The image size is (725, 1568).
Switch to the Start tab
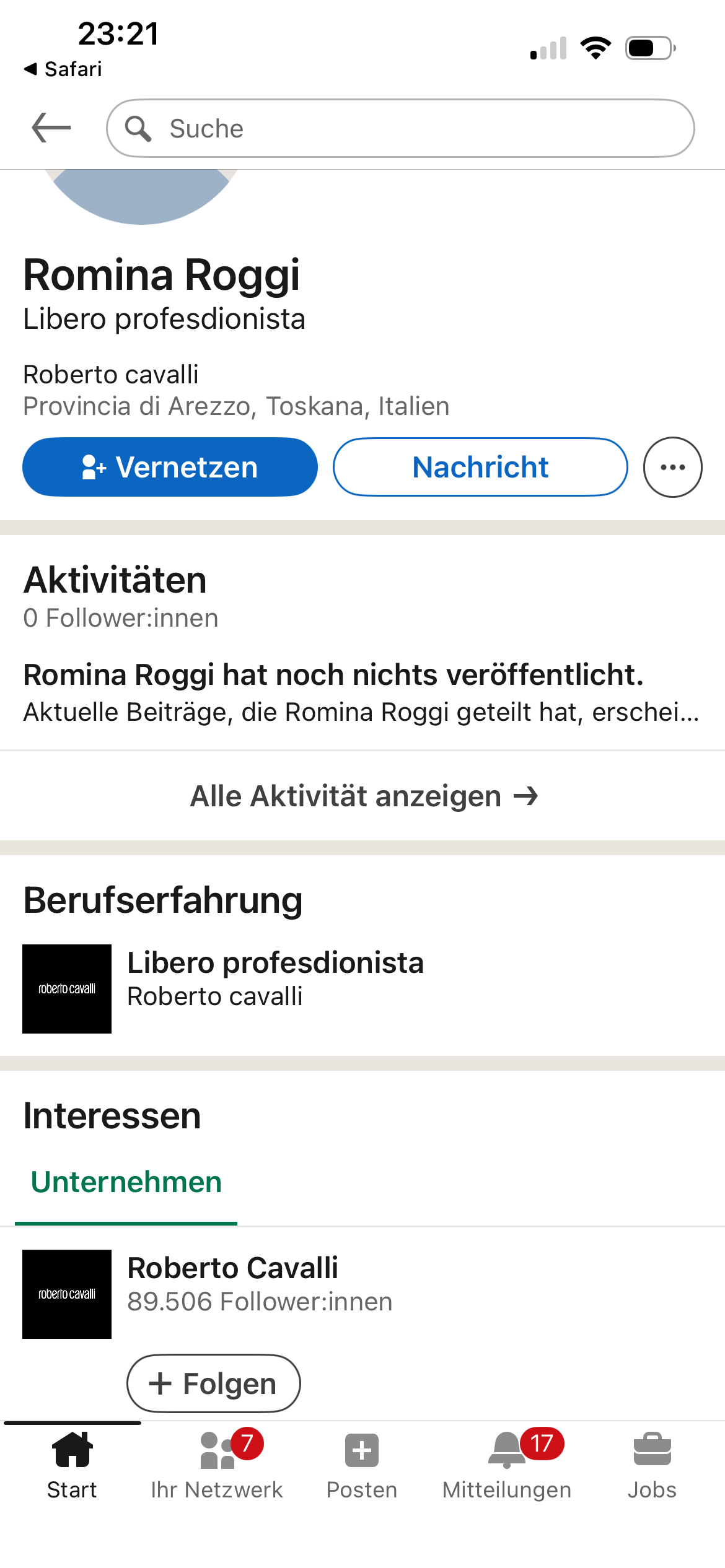(x=72, y=1465)
